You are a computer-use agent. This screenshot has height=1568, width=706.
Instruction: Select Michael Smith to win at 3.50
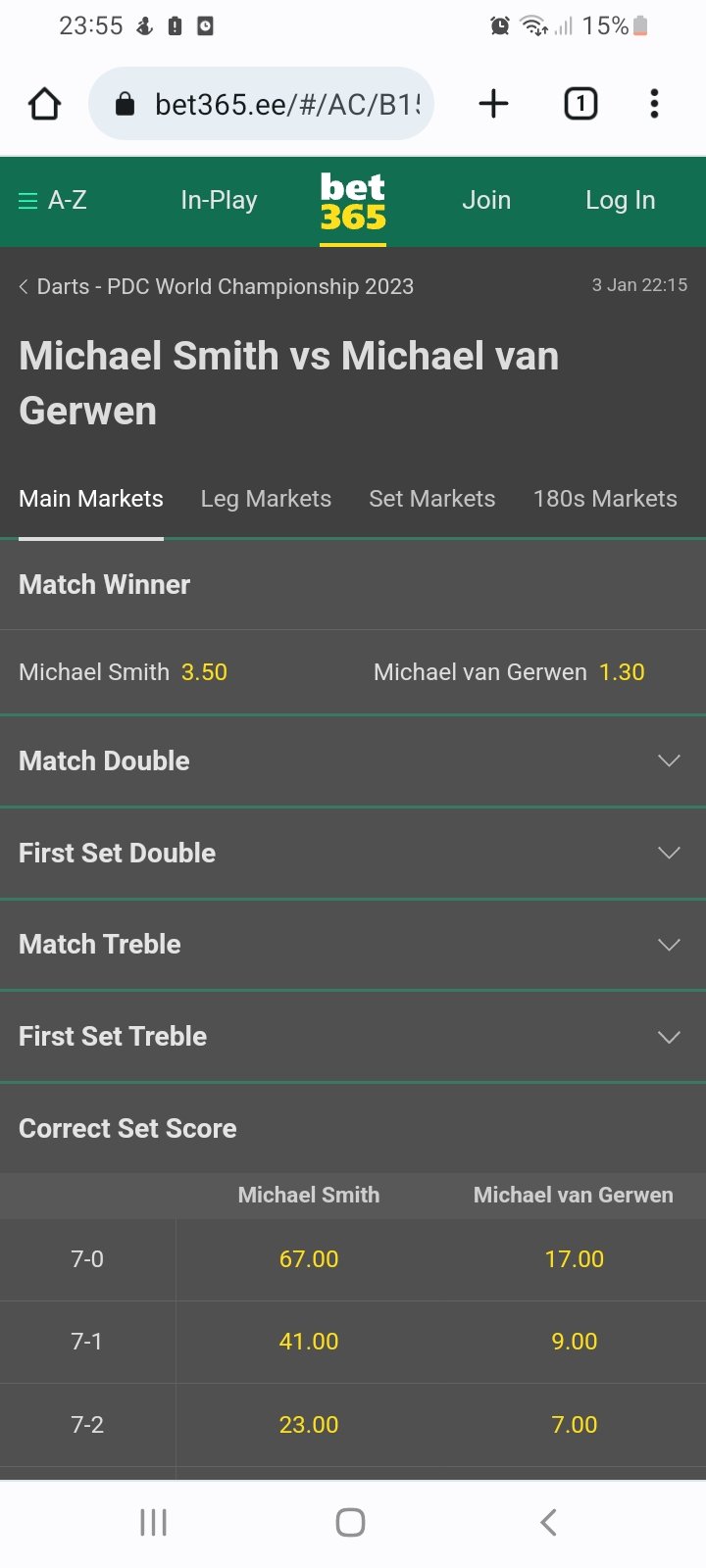176,672
